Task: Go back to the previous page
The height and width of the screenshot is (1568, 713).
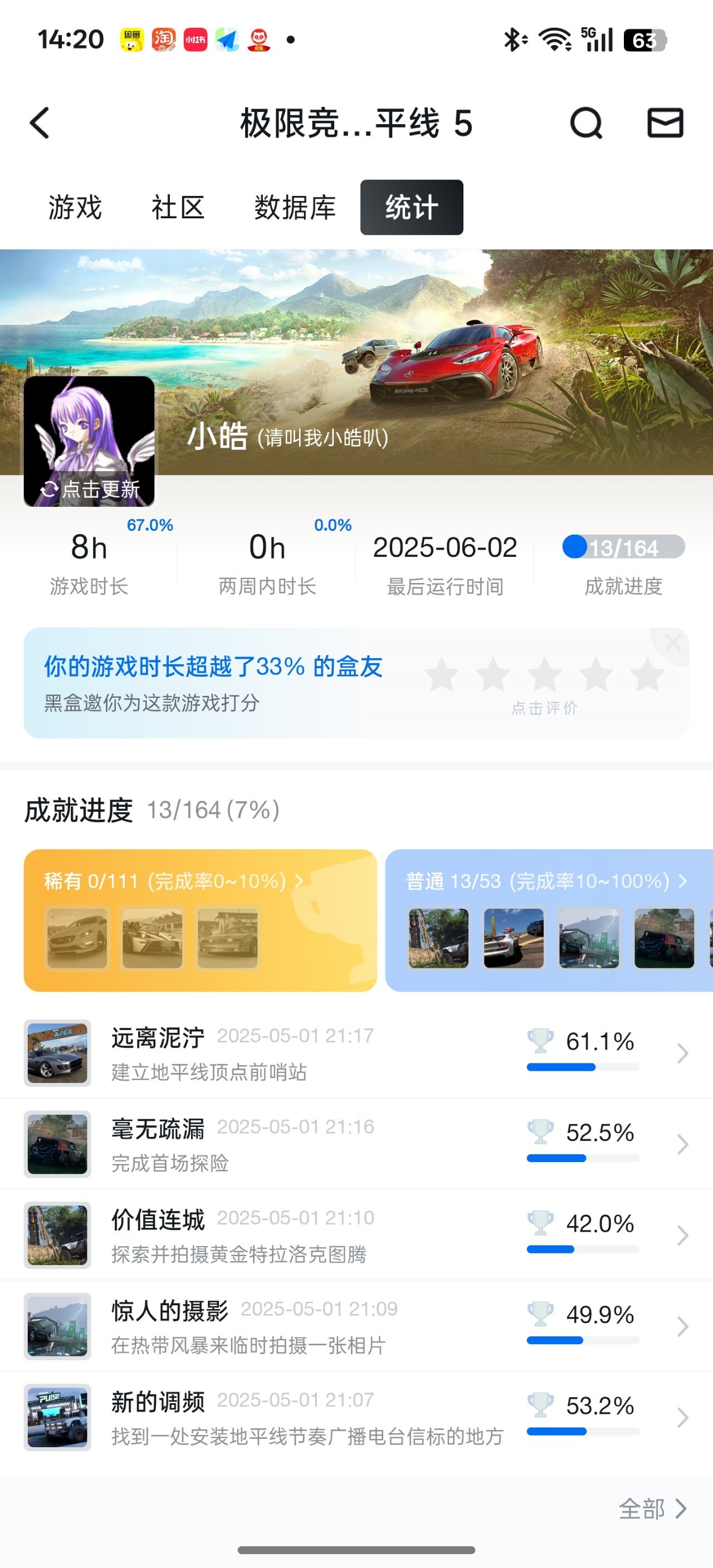Action: tap(40, 123)
